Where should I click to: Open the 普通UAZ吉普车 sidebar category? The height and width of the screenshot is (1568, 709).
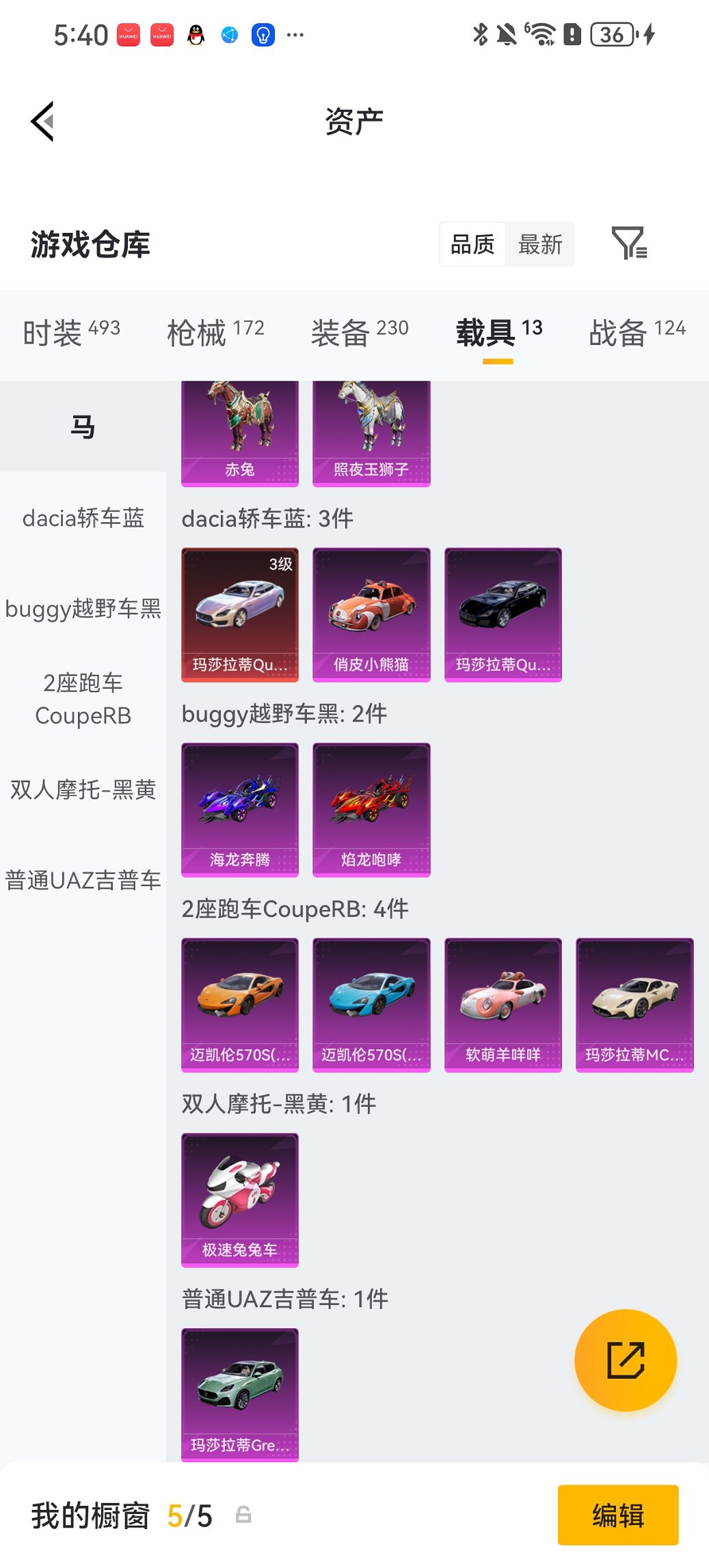pos(82,881)
